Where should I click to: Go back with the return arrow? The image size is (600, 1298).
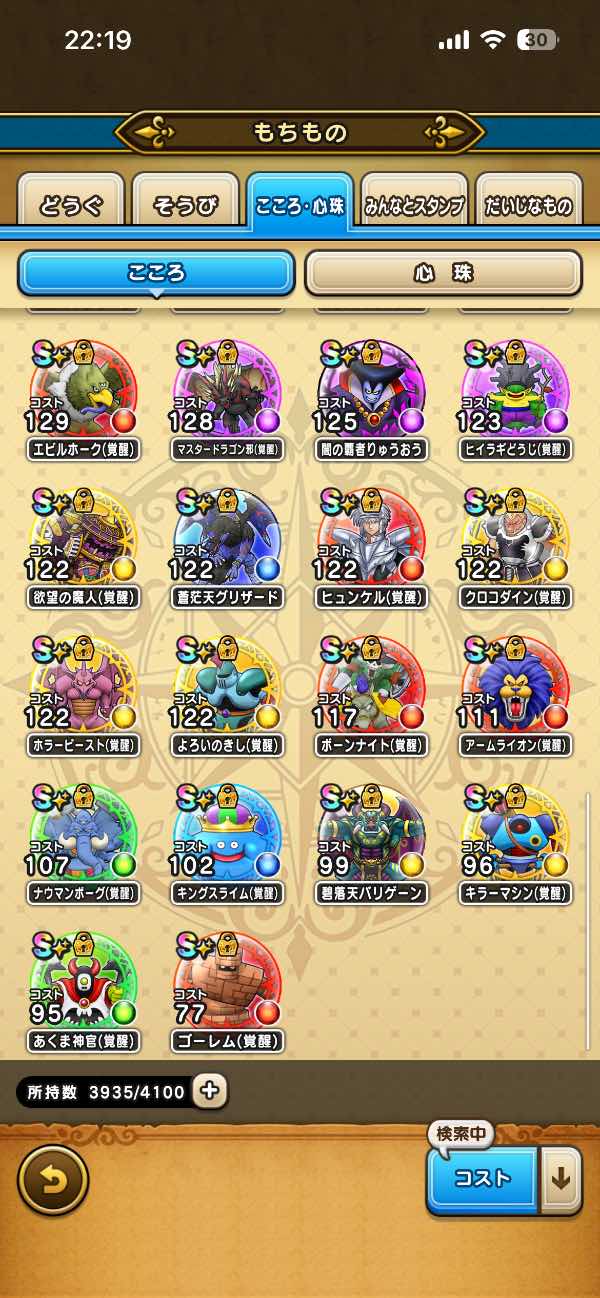53,1180
